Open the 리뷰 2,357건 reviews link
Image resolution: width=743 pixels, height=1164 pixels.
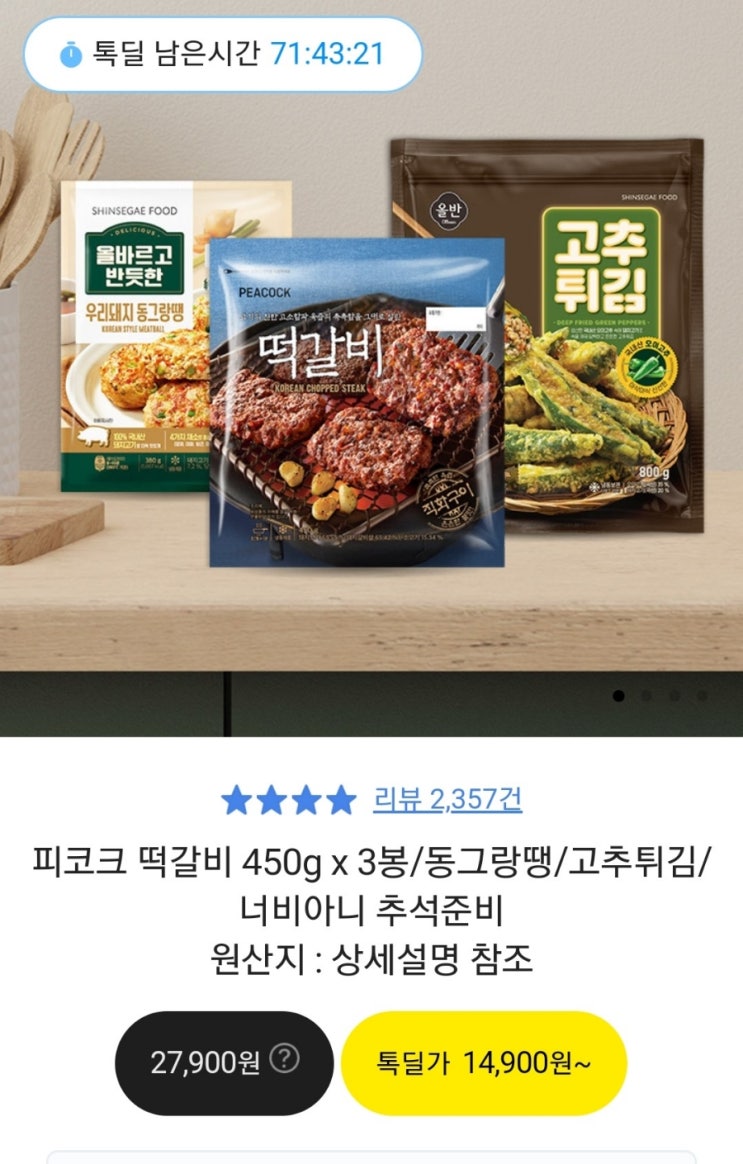447,800
